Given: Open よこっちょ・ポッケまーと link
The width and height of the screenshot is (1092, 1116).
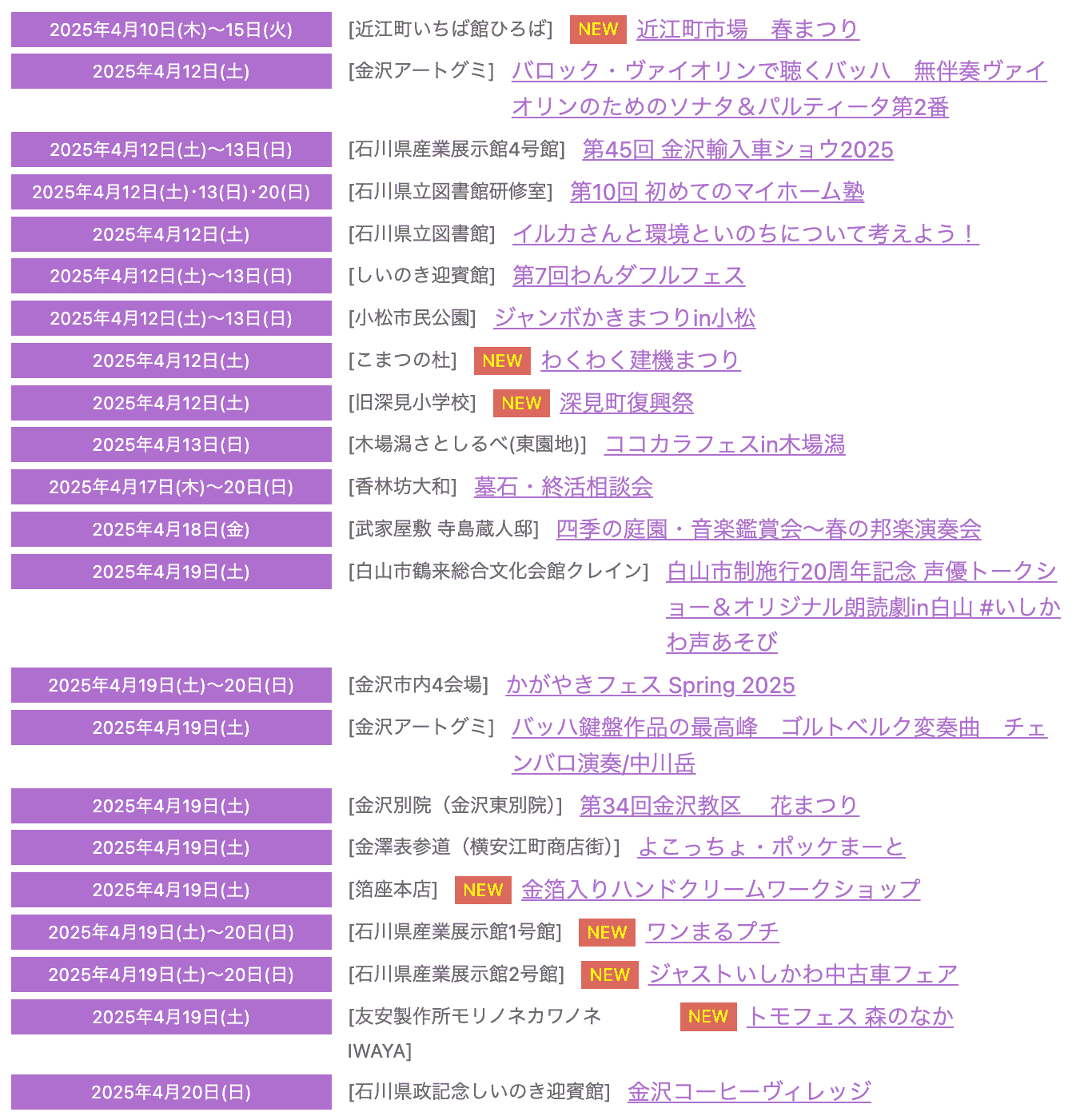Looking at the screenshot, I should coord(771,847).
